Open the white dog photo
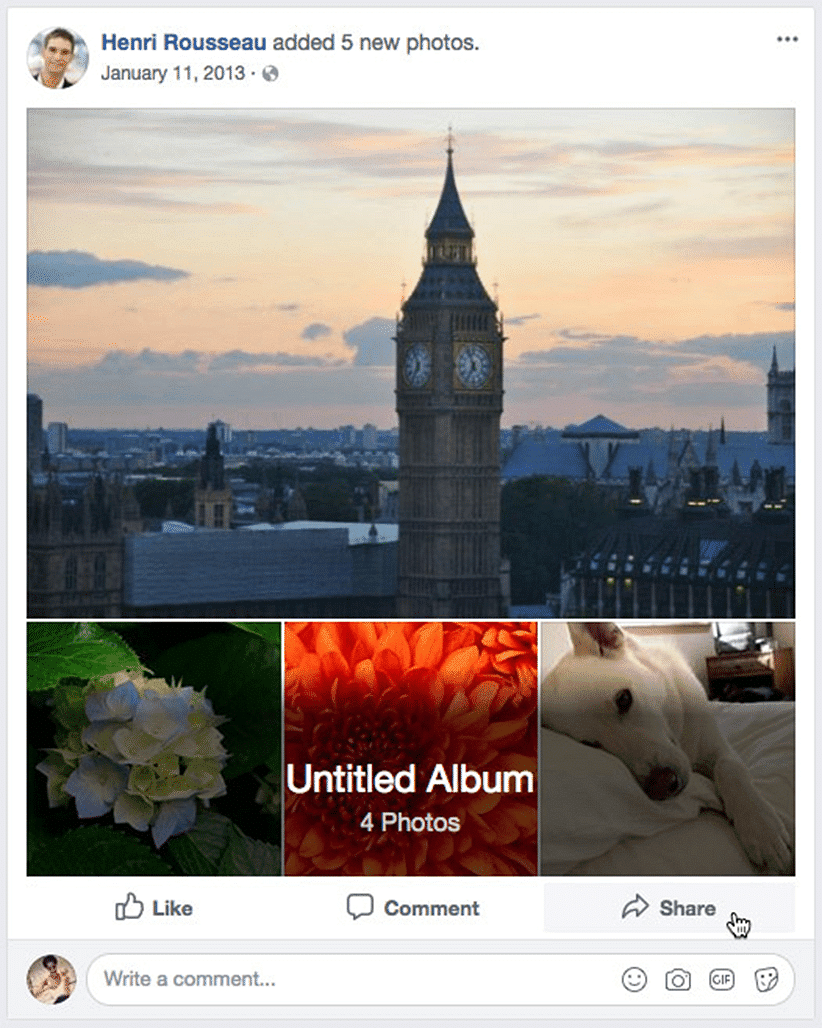Screen dimensions: 822x1028 point(667,748)
